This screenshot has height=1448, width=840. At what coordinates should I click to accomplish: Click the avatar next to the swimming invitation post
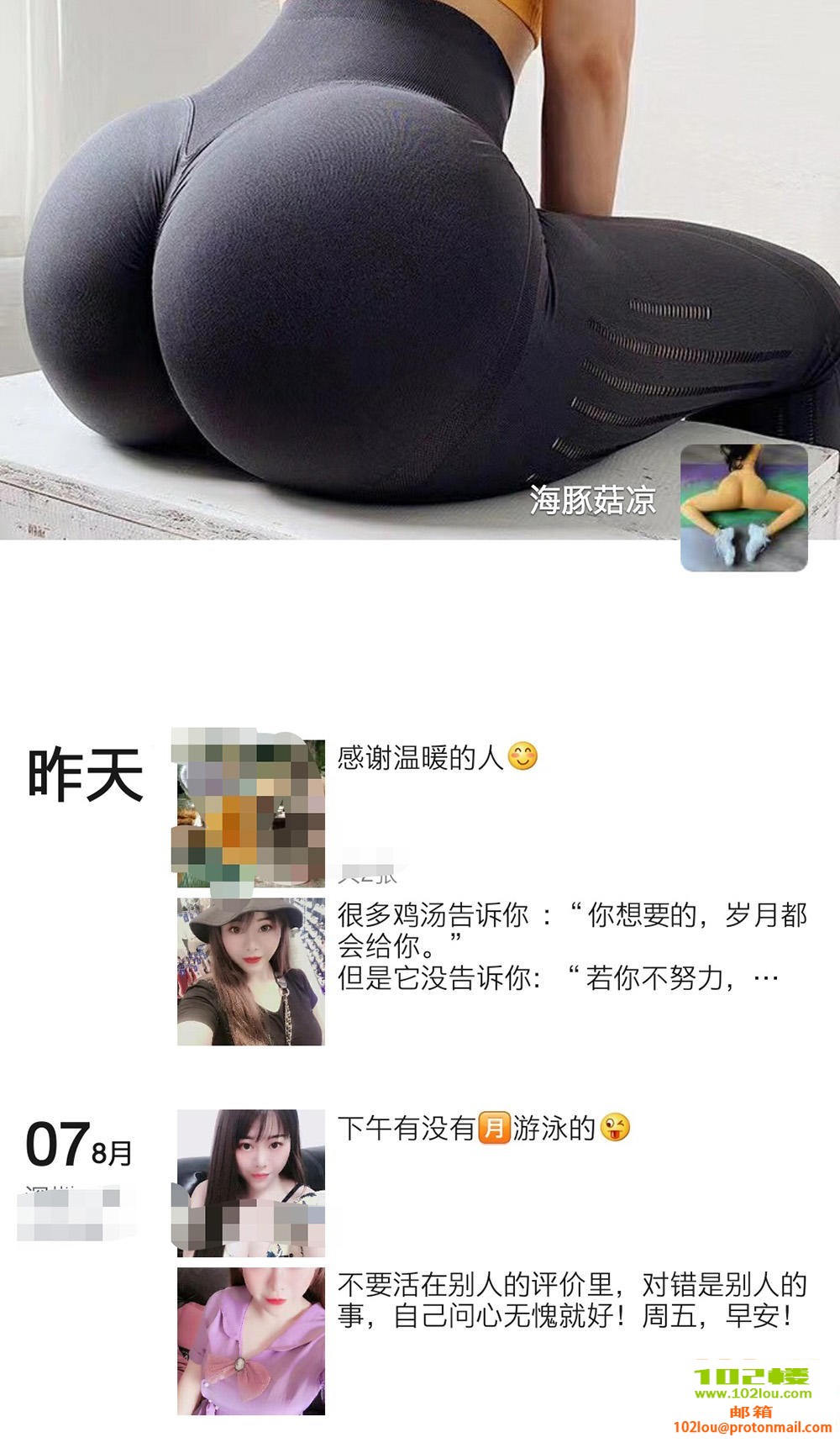(250, 1168)
